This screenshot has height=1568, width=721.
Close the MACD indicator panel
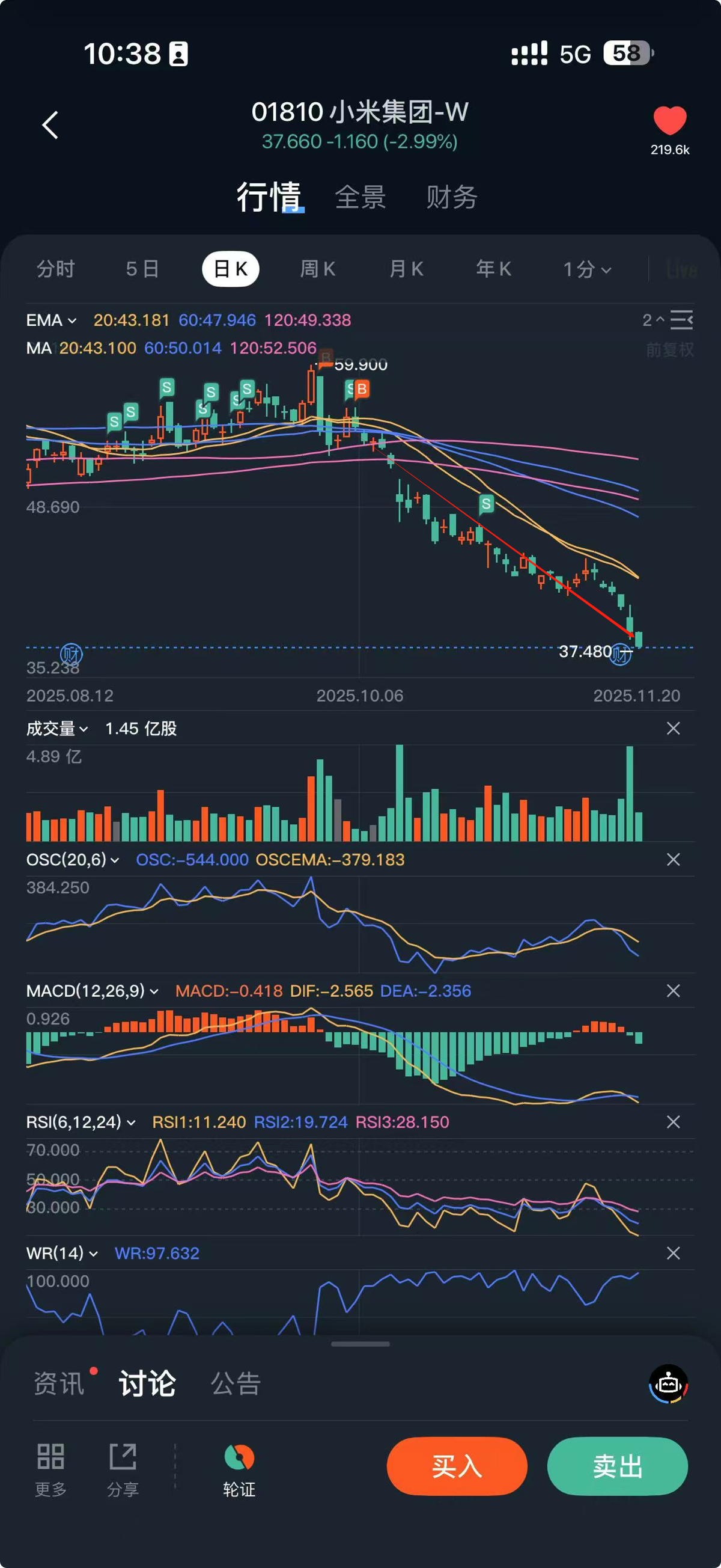coord(673,991)
